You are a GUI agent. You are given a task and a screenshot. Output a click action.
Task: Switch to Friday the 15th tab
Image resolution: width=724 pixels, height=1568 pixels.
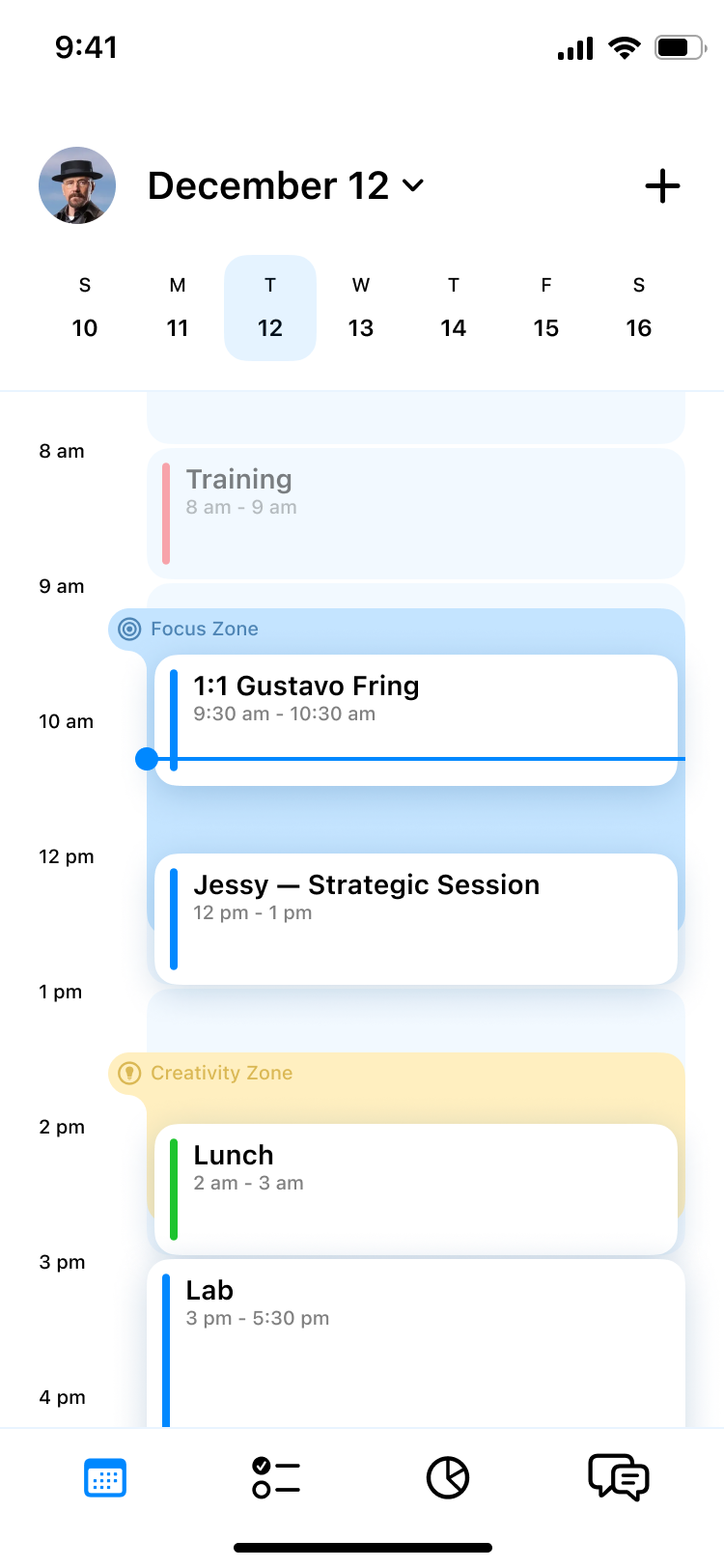tap(545, 309)
